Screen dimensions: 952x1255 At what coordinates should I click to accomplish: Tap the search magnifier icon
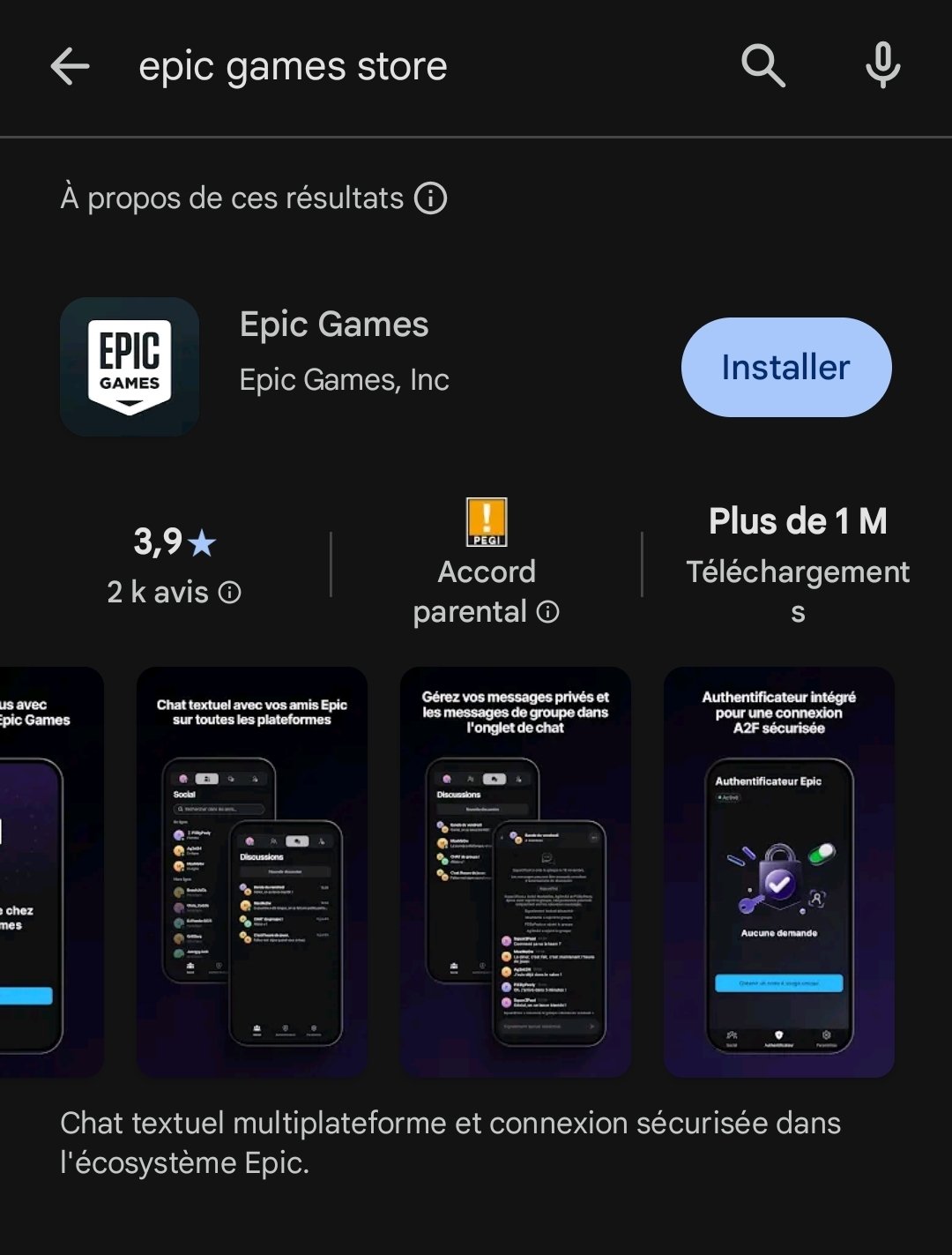[762, 66]
